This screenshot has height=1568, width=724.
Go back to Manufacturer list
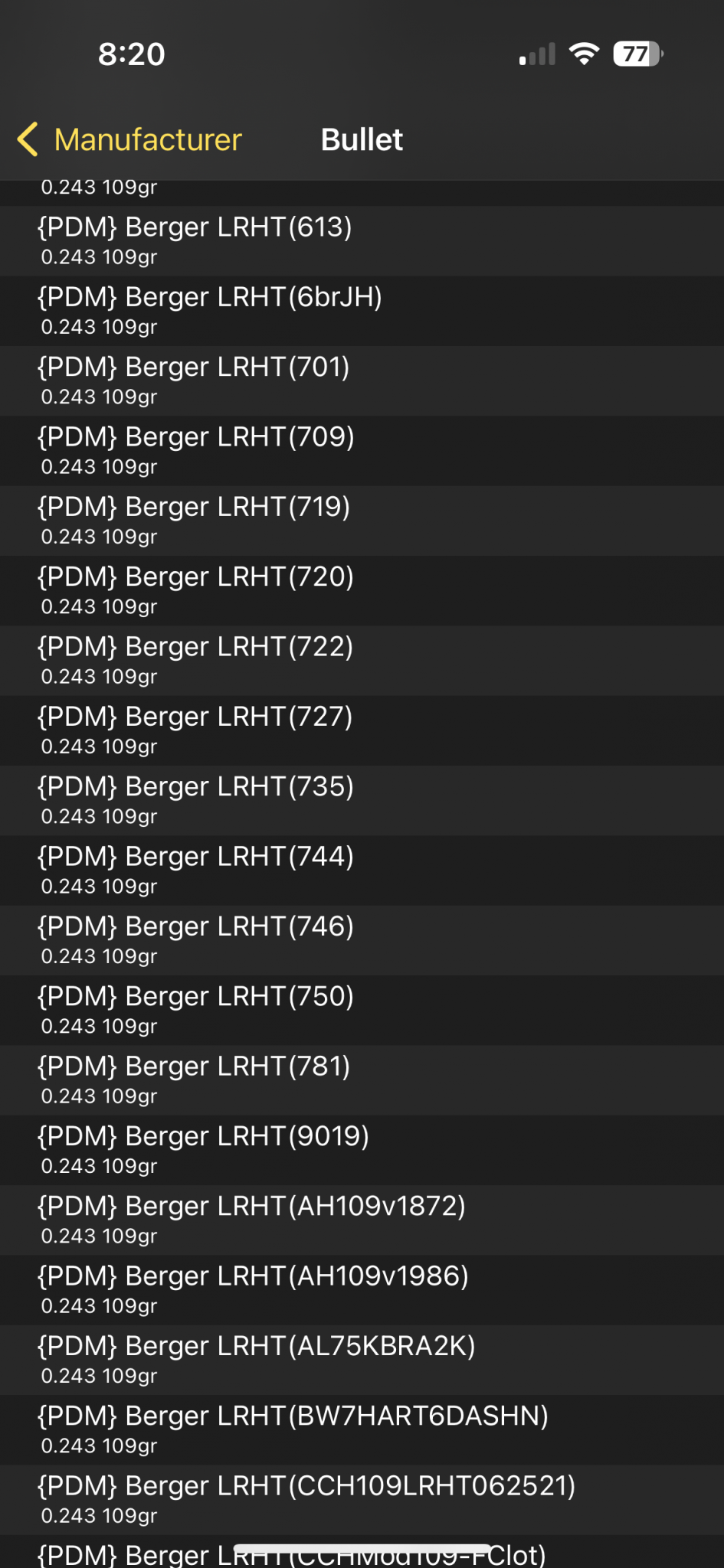[x=129, y=139]
